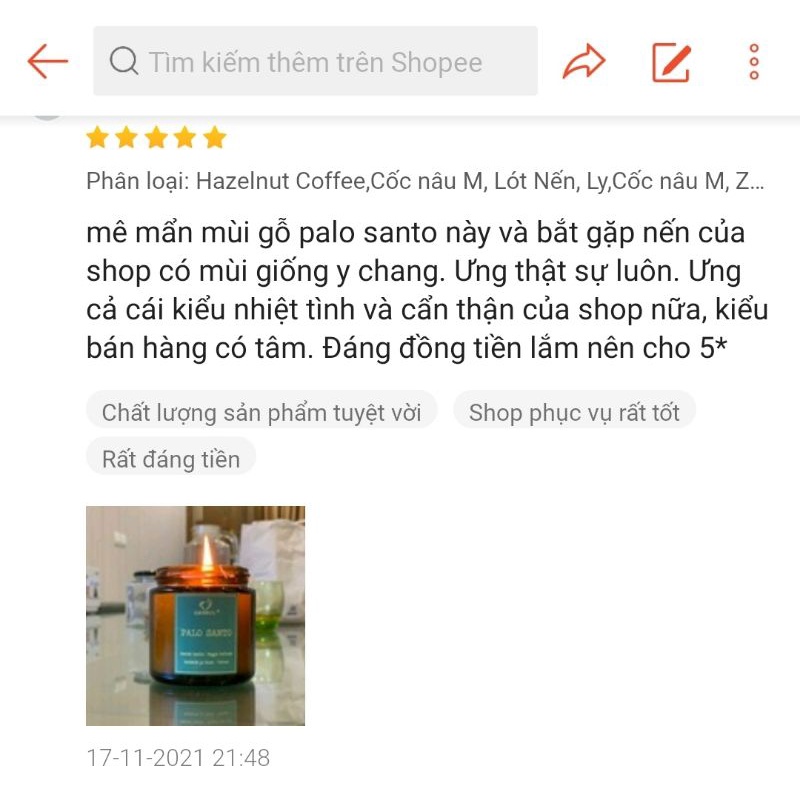Tap the edit pencil icon
Viewport: 800px width, 800px height.
point(672,62)
